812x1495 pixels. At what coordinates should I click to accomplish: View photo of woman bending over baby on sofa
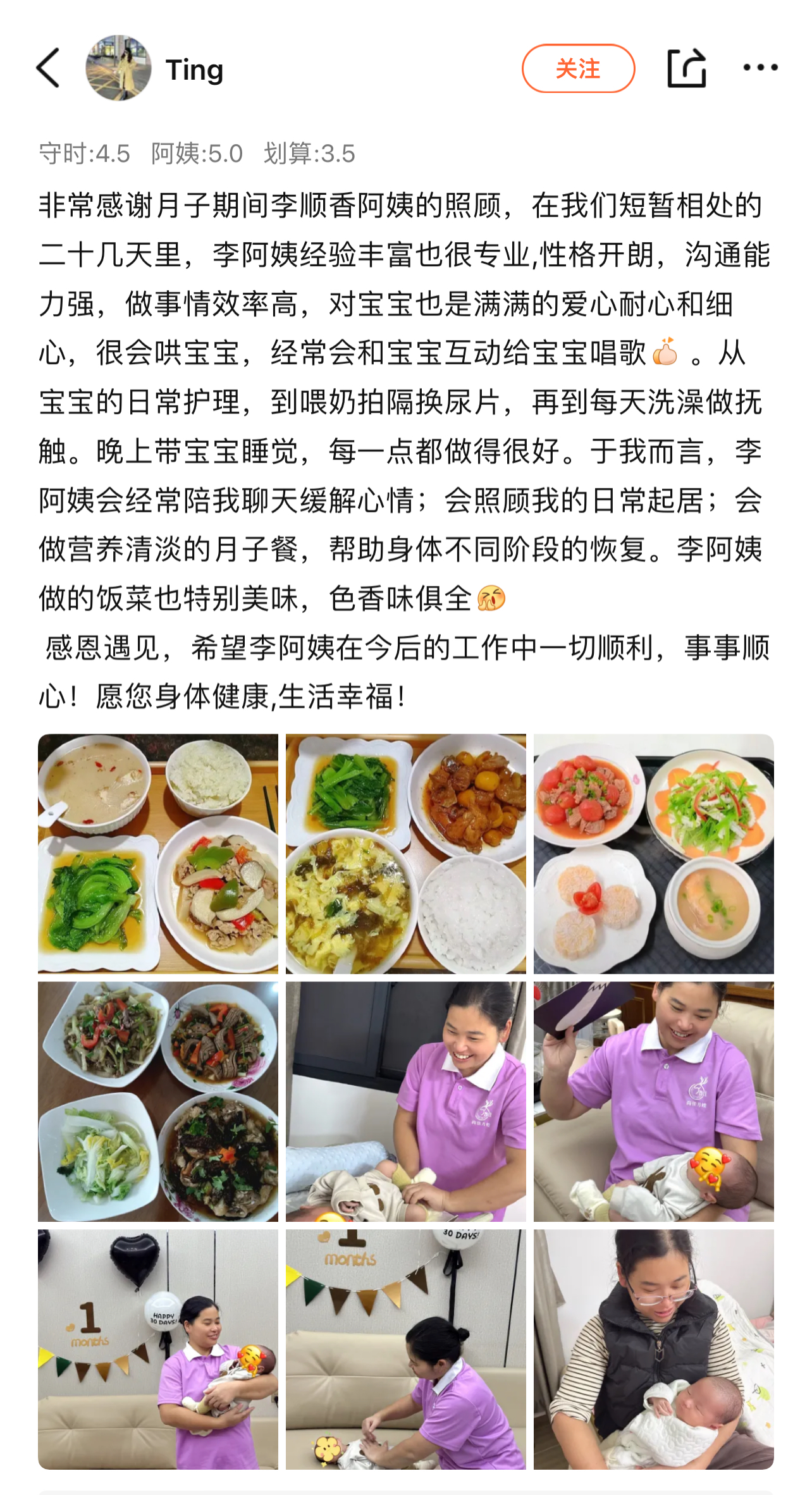click(x=405, y=1349)
